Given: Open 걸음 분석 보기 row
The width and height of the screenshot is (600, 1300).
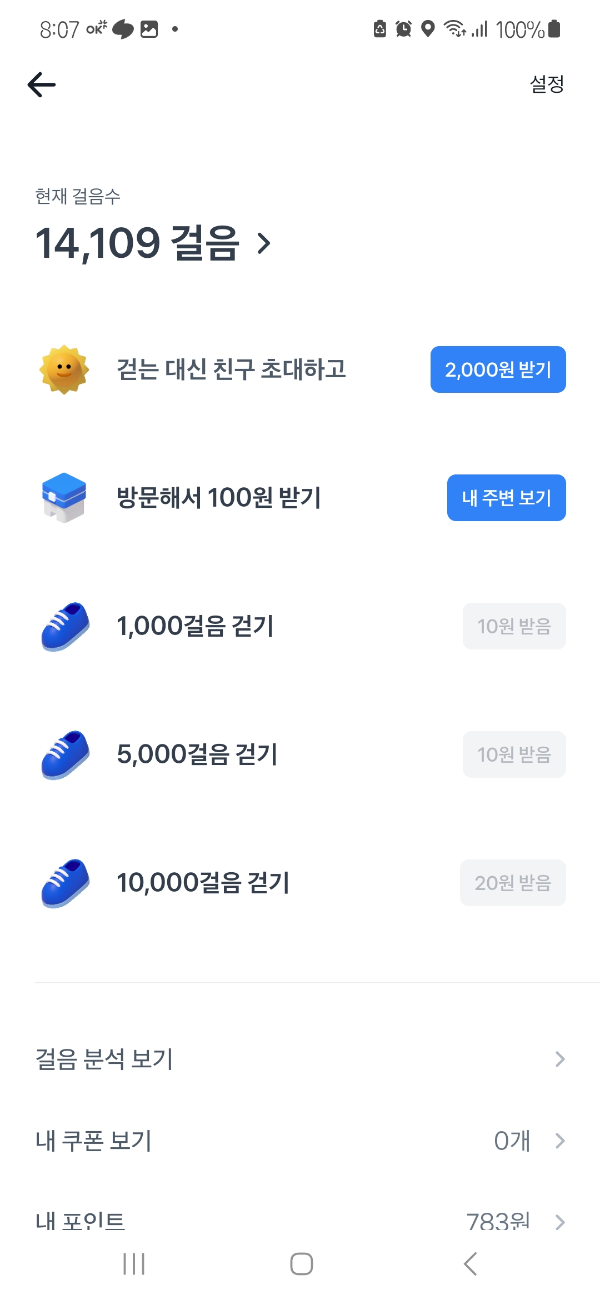Looking at the screenshot, I should (x=300, y=1059).
